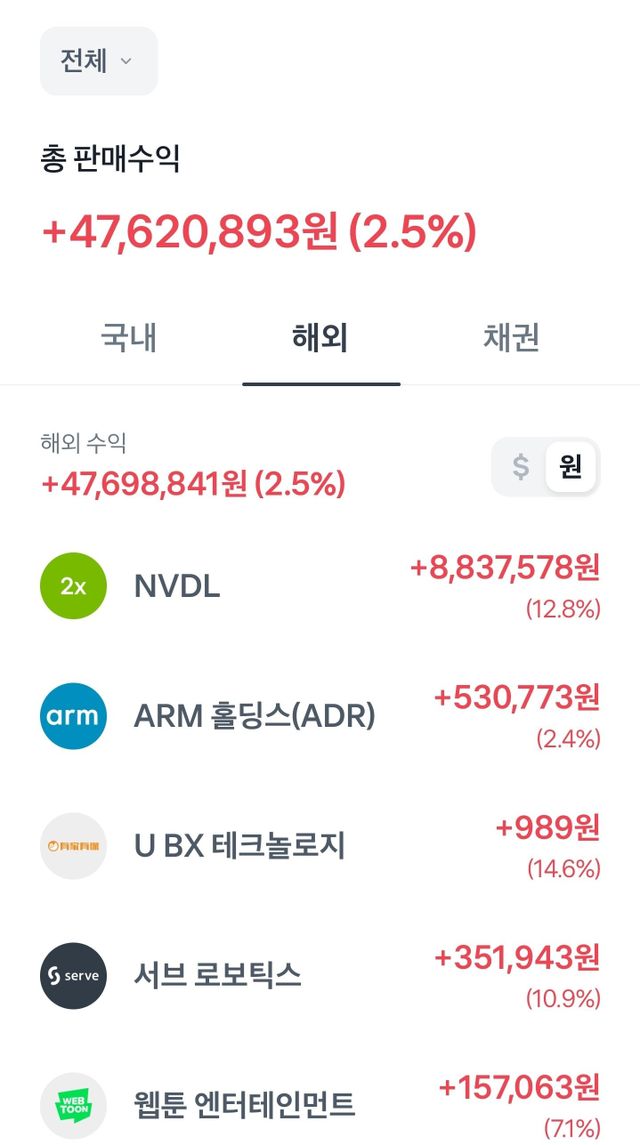
Task: Open the 전체 period dropdown
Action: (98, 61)
